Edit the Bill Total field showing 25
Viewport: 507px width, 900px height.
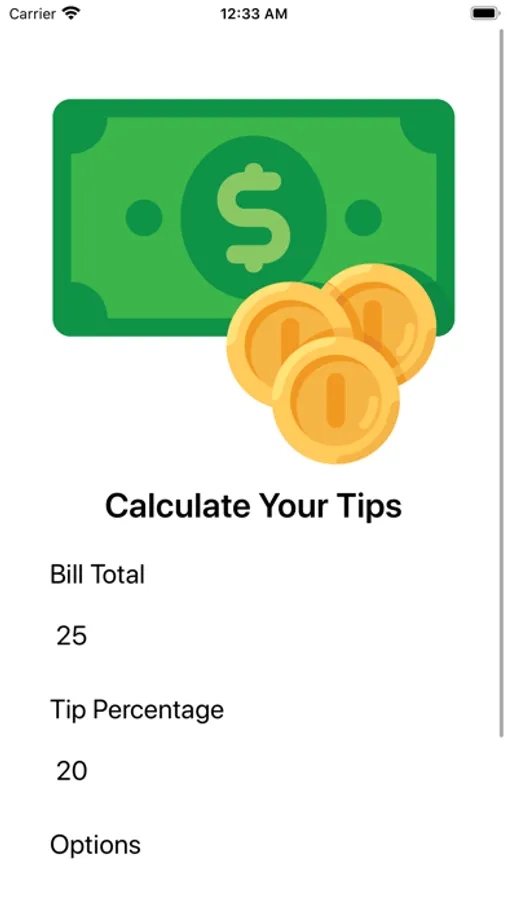(x=253, y=636)
